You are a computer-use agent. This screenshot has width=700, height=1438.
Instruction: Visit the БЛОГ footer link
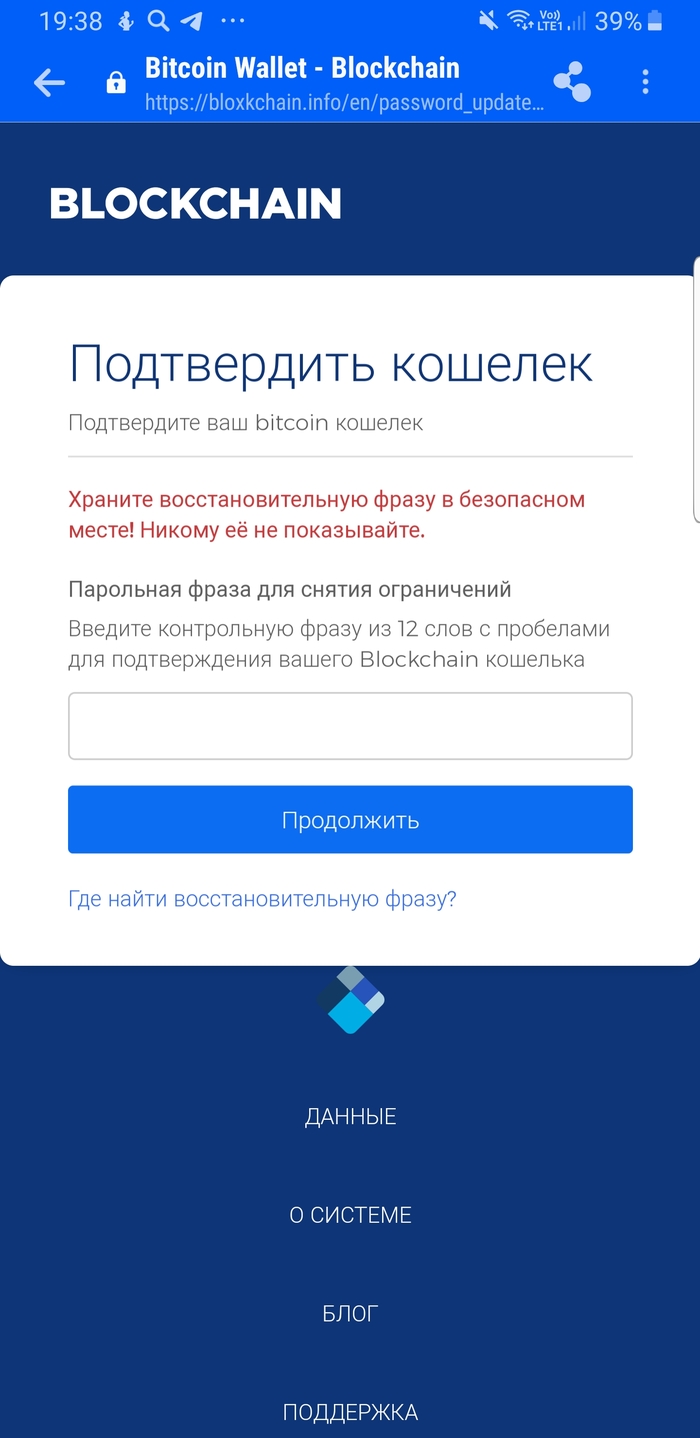pyautogui.click(x=350, y=1314)
